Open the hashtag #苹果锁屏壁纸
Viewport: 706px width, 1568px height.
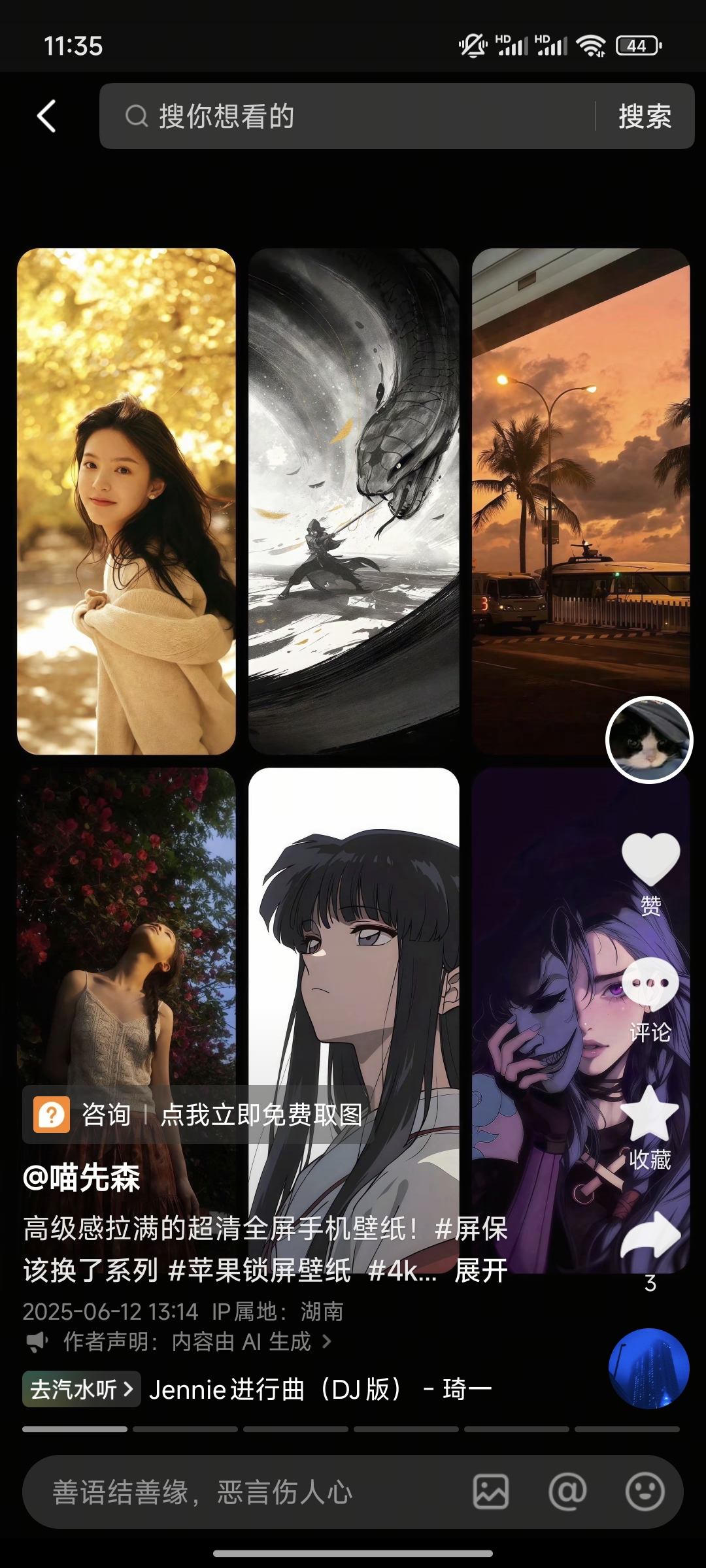[x=260, y=1271]
